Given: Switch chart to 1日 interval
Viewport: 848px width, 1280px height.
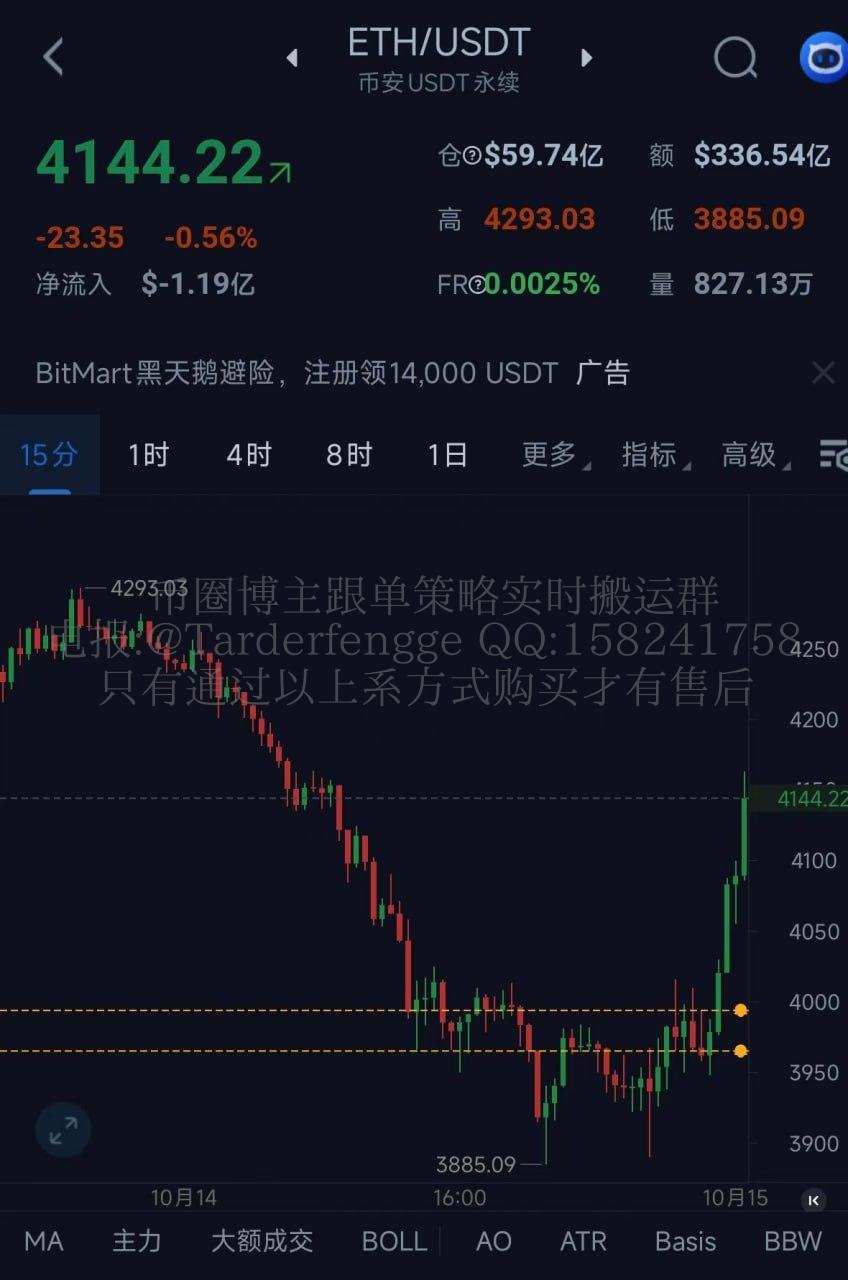Looking at the screenshot, I should pos(447,455).
